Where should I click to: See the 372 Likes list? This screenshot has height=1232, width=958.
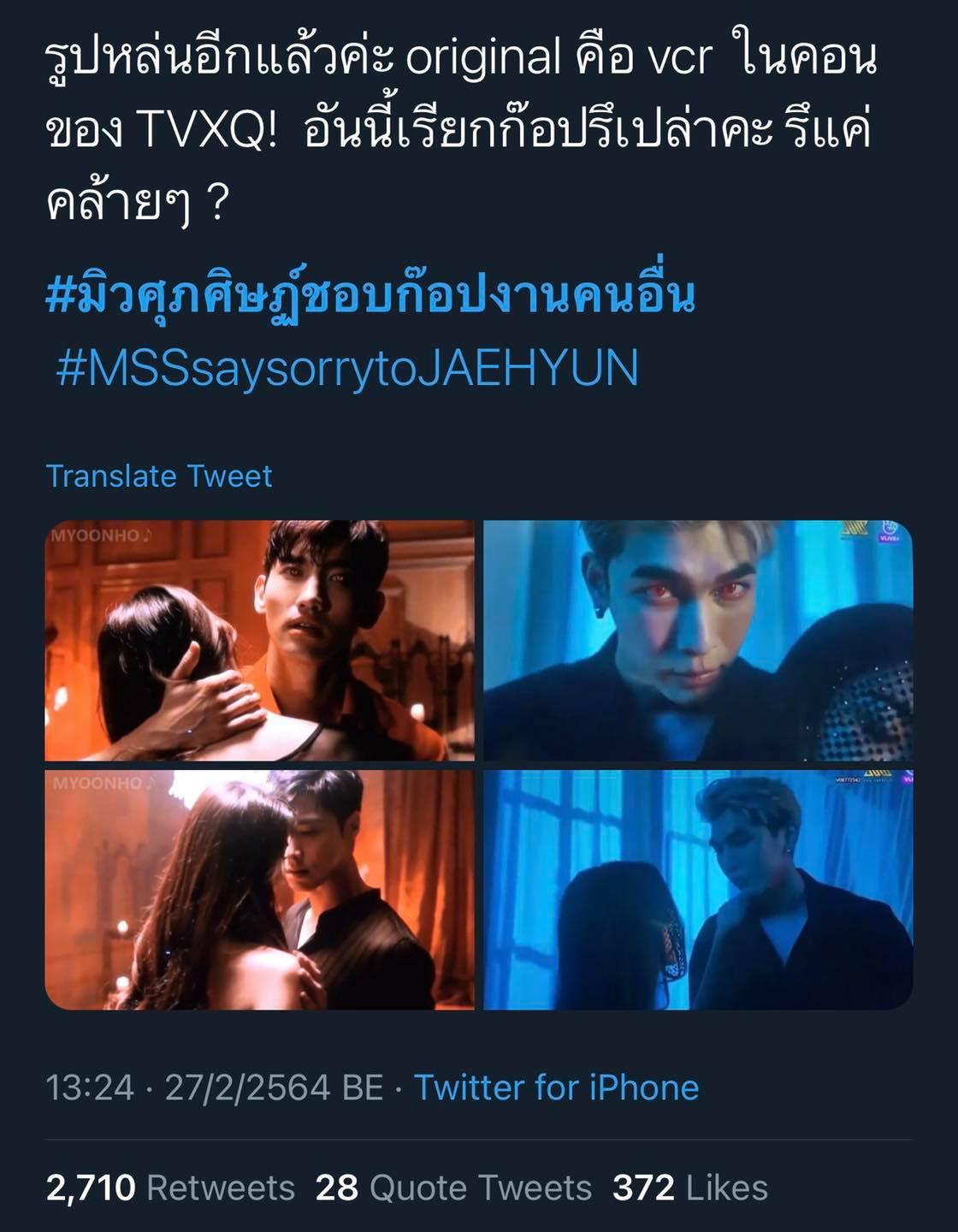click(689, 1188)
